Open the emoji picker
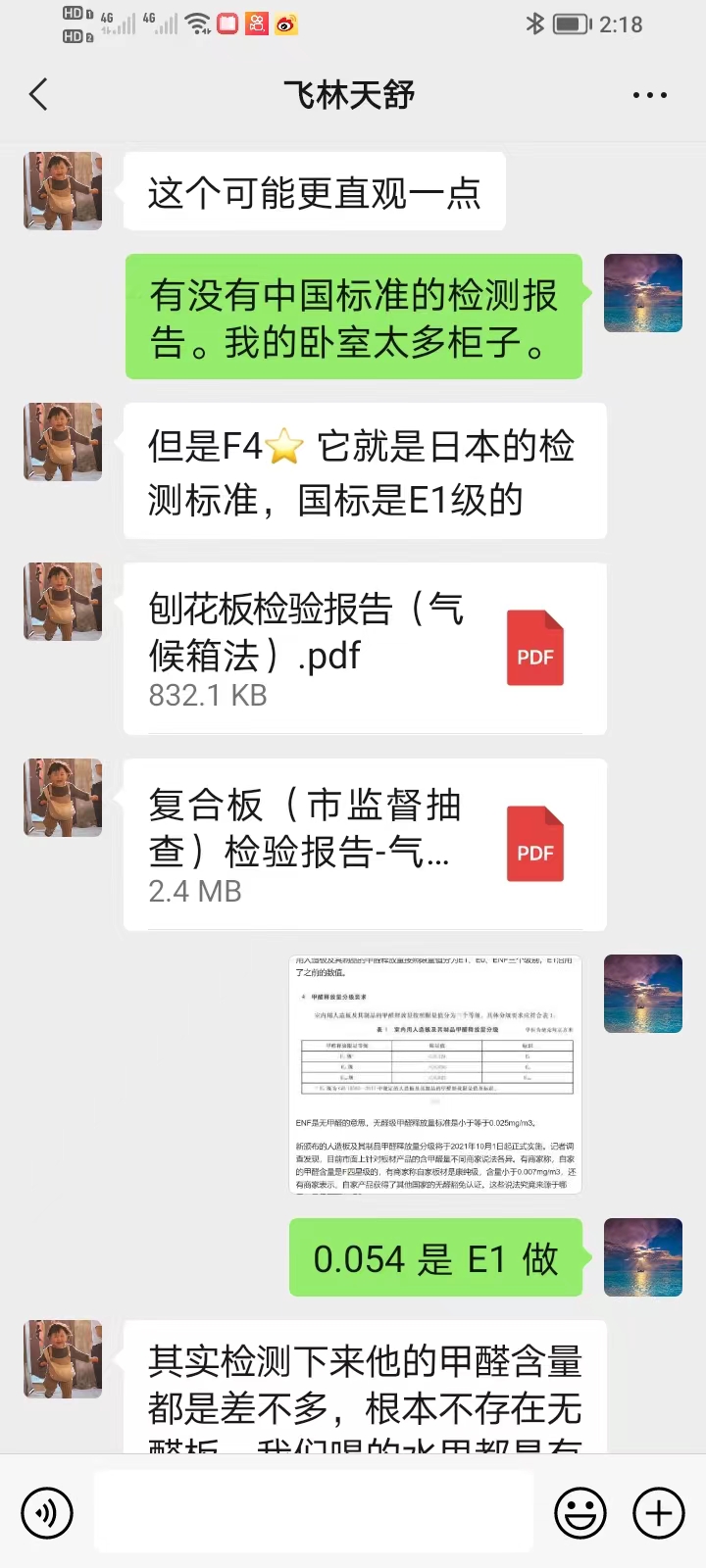The height and width of the screenshot is (1568, 706). pos(580,1512)
